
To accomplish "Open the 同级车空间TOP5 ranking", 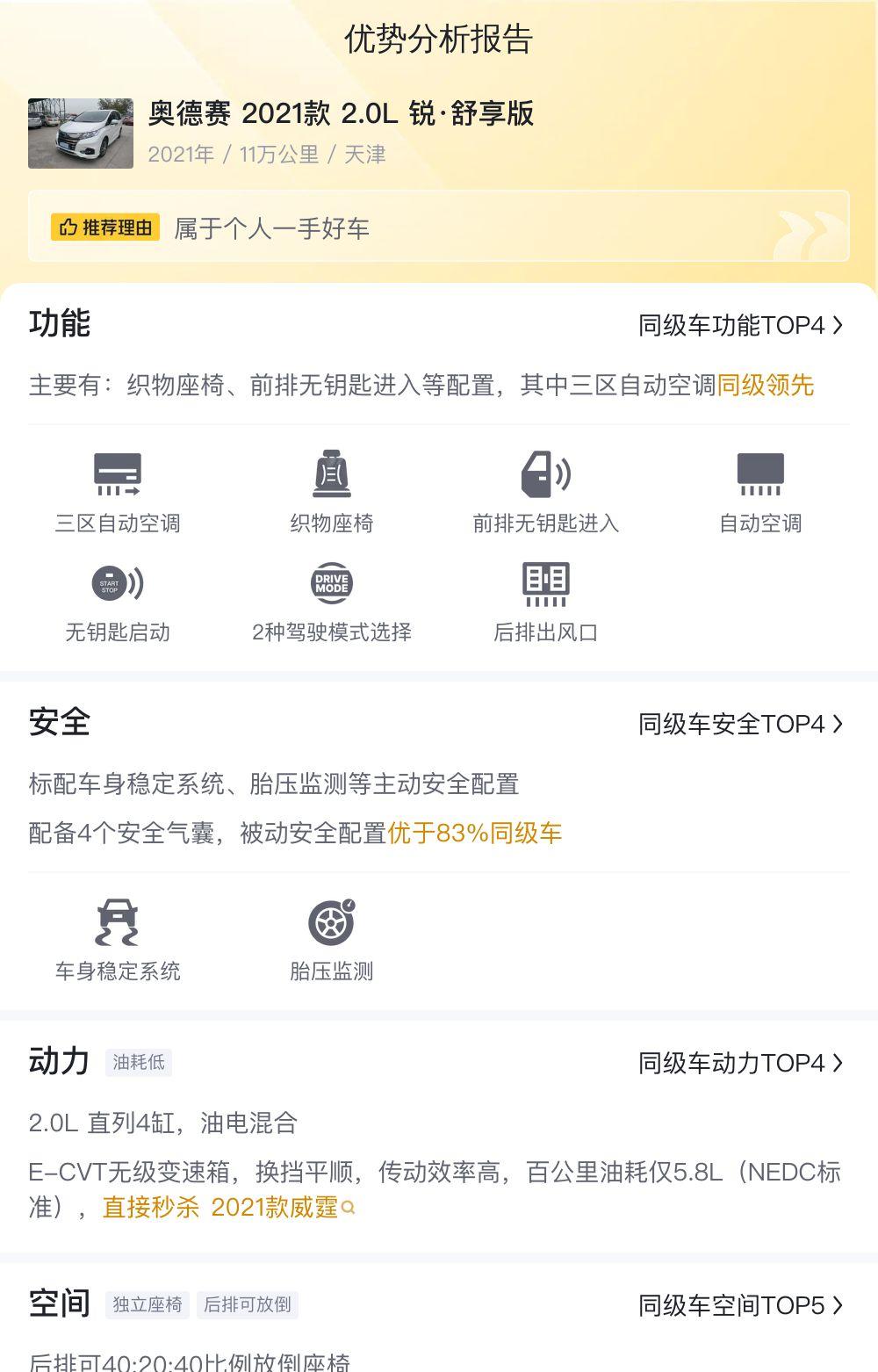I will [740, 1306].
